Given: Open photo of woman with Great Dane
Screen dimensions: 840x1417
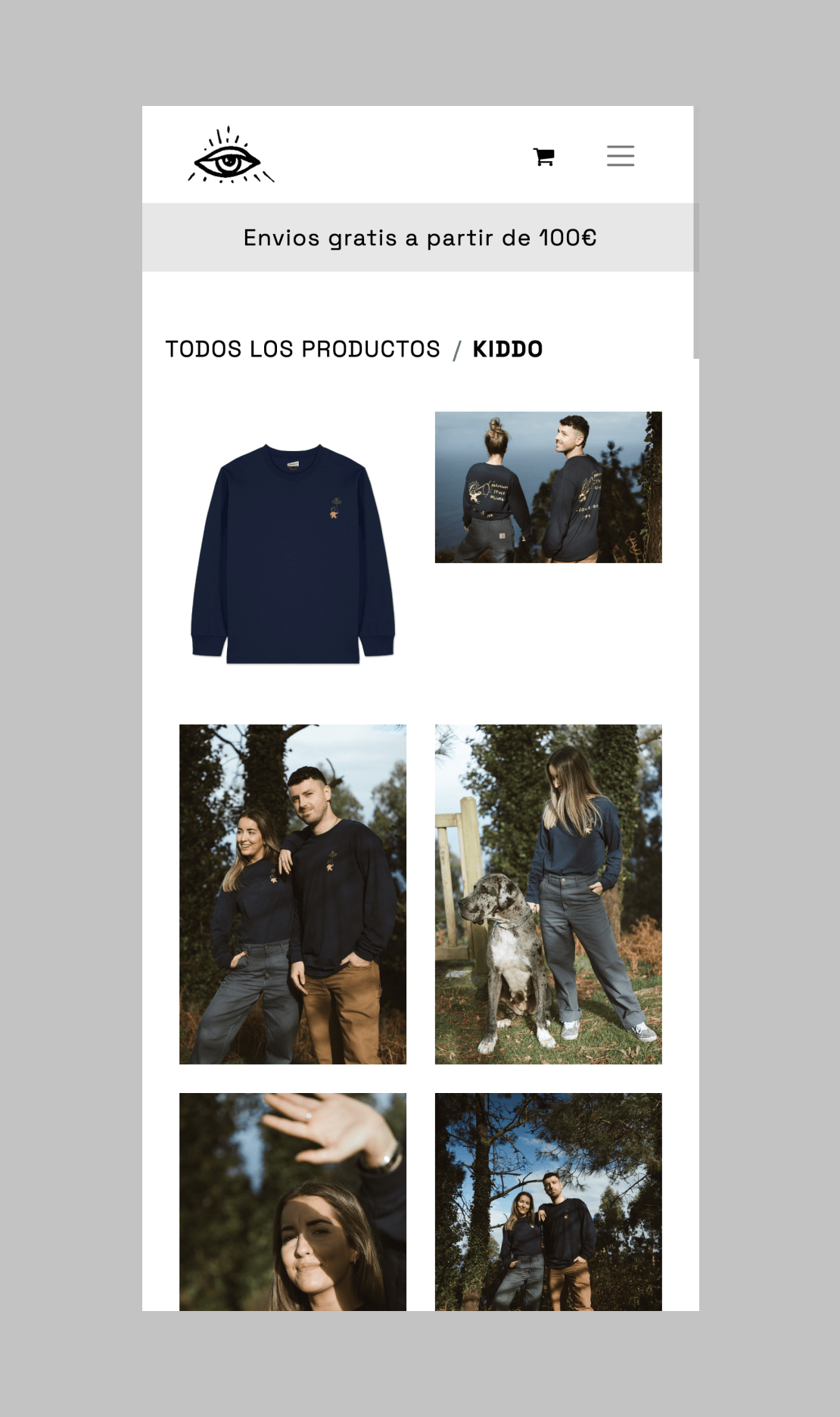Looking at the screenshot, I should pyautogui.click(x=548, y=894).
